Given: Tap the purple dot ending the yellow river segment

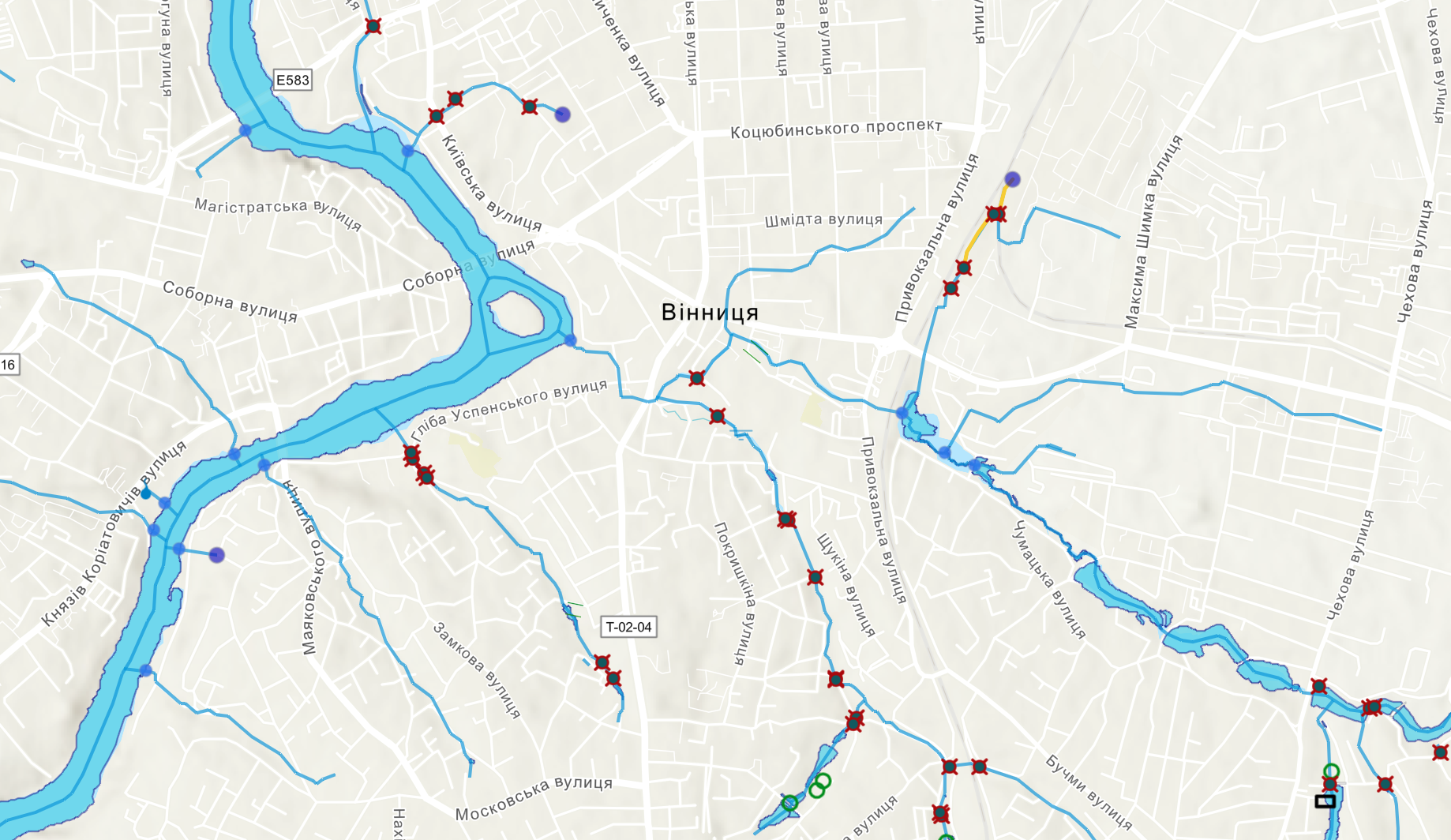Looking at the screenshot, I should click(1012, 179).
